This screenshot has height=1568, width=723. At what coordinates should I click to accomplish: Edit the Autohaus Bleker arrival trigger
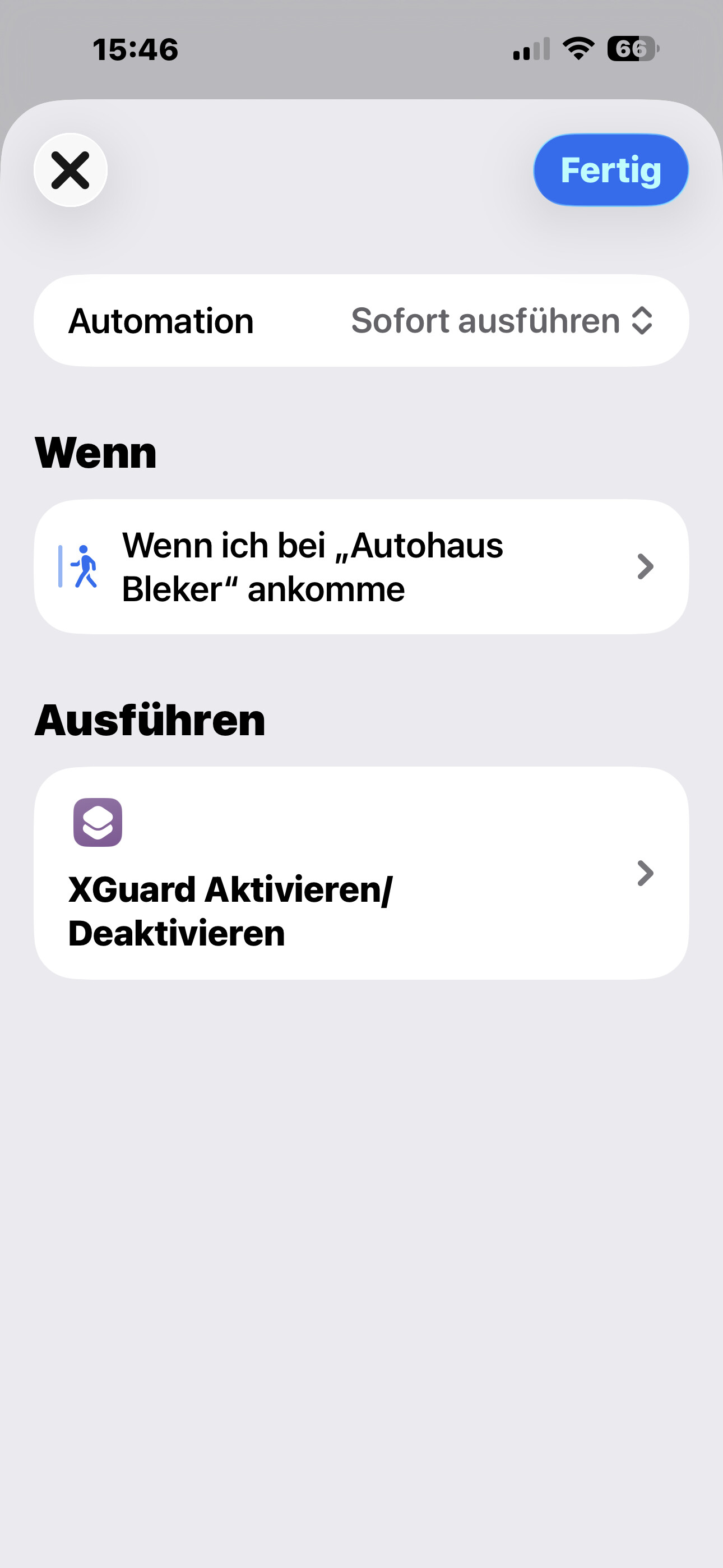[x=361, y=567]
